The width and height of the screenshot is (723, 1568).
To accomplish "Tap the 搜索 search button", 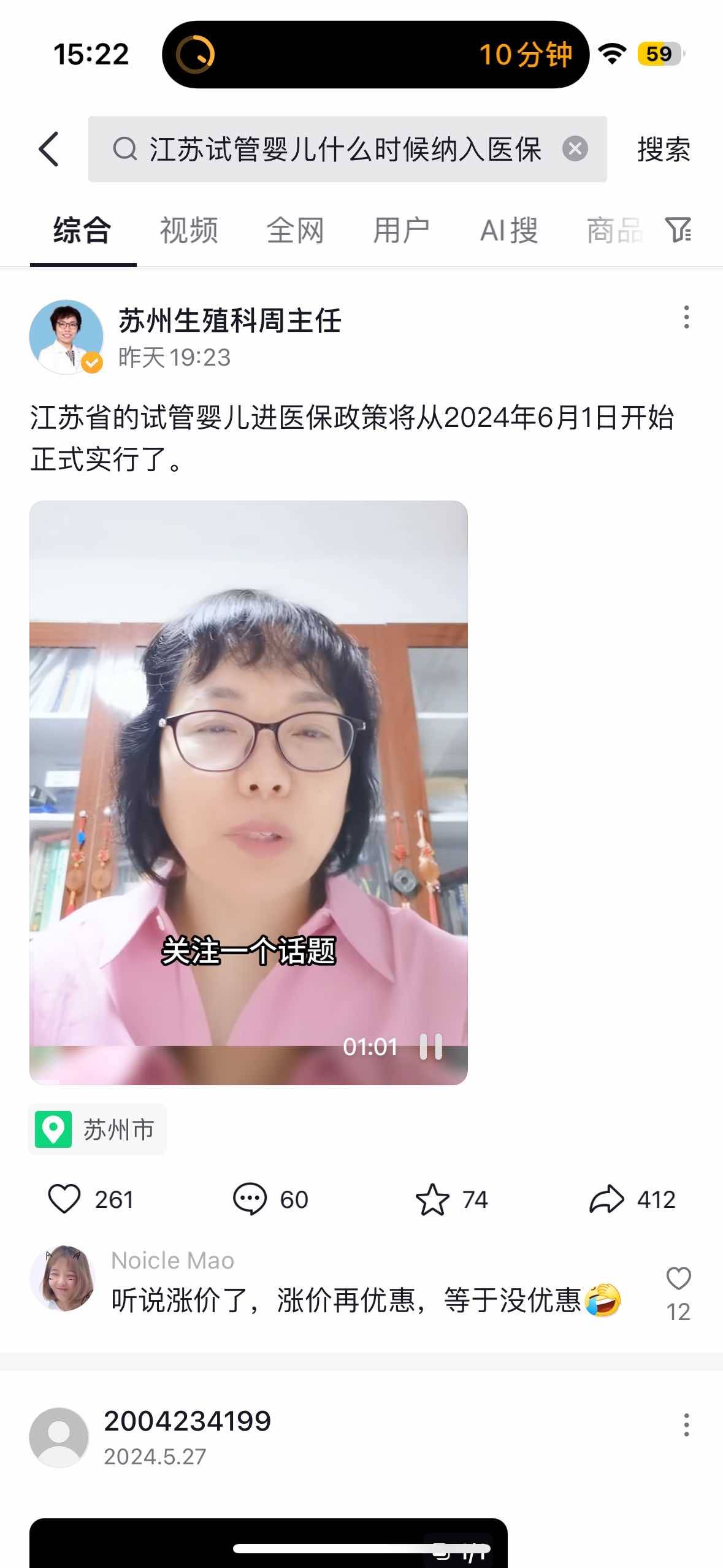I will (x=664, y=149).
